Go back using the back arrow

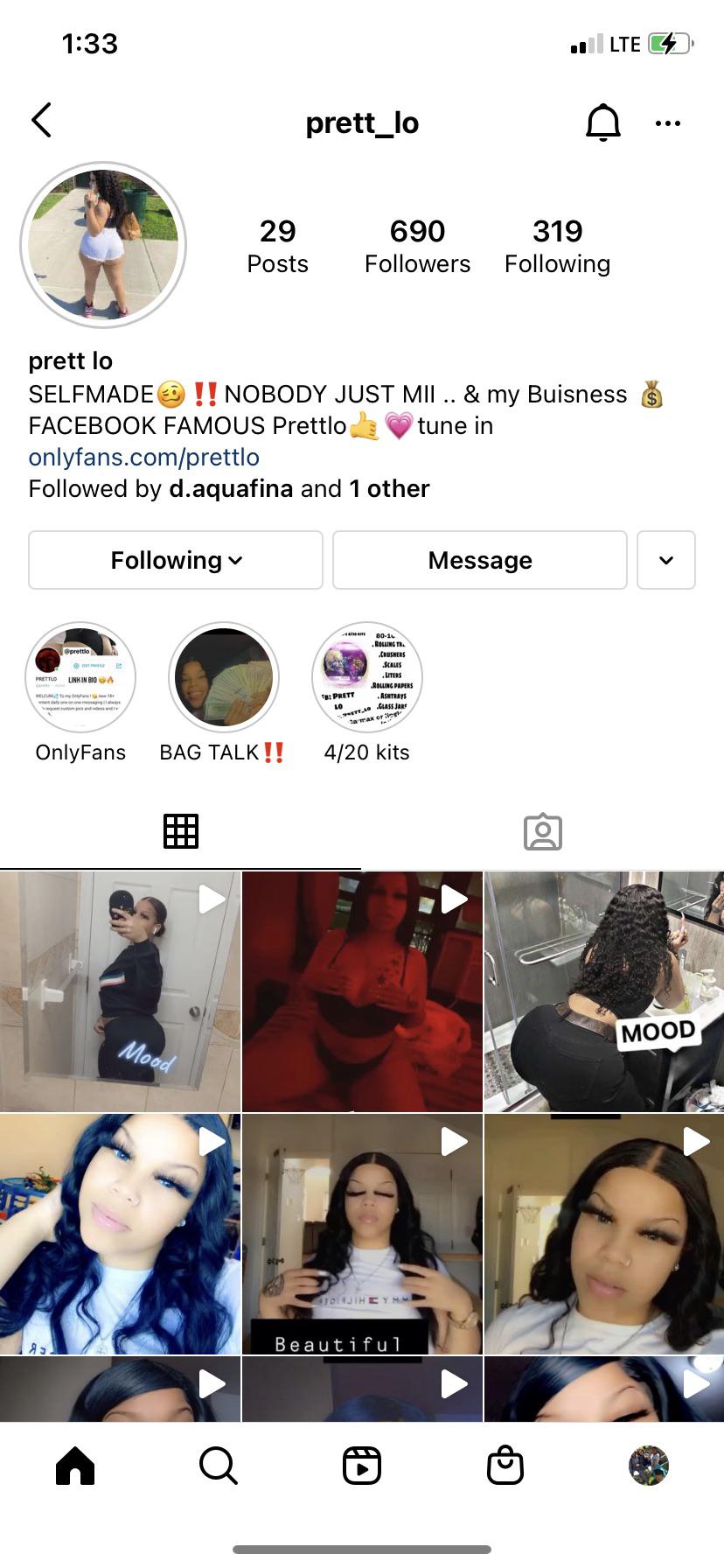point(41,121)
